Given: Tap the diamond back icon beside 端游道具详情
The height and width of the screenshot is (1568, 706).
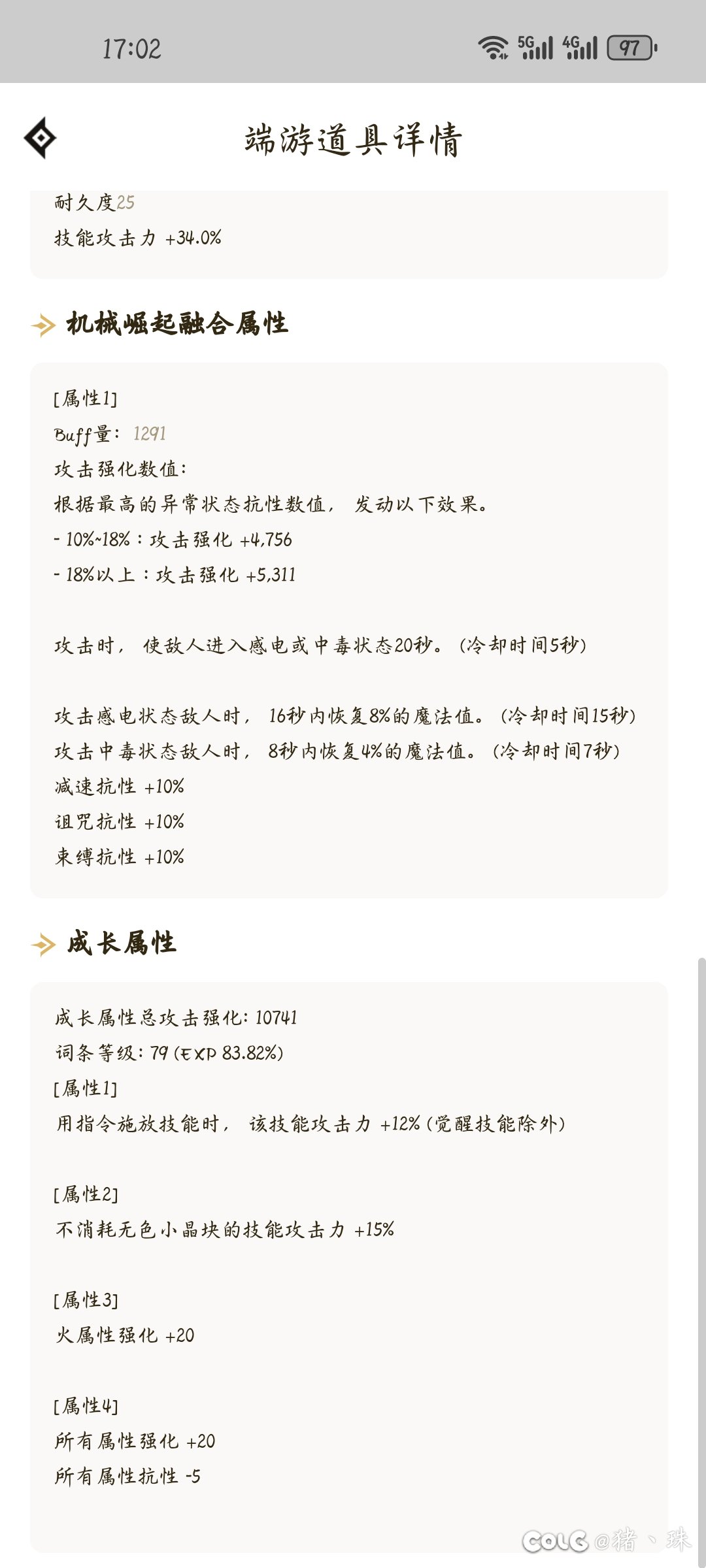Looking at the screenshot, I should point(40,138).
